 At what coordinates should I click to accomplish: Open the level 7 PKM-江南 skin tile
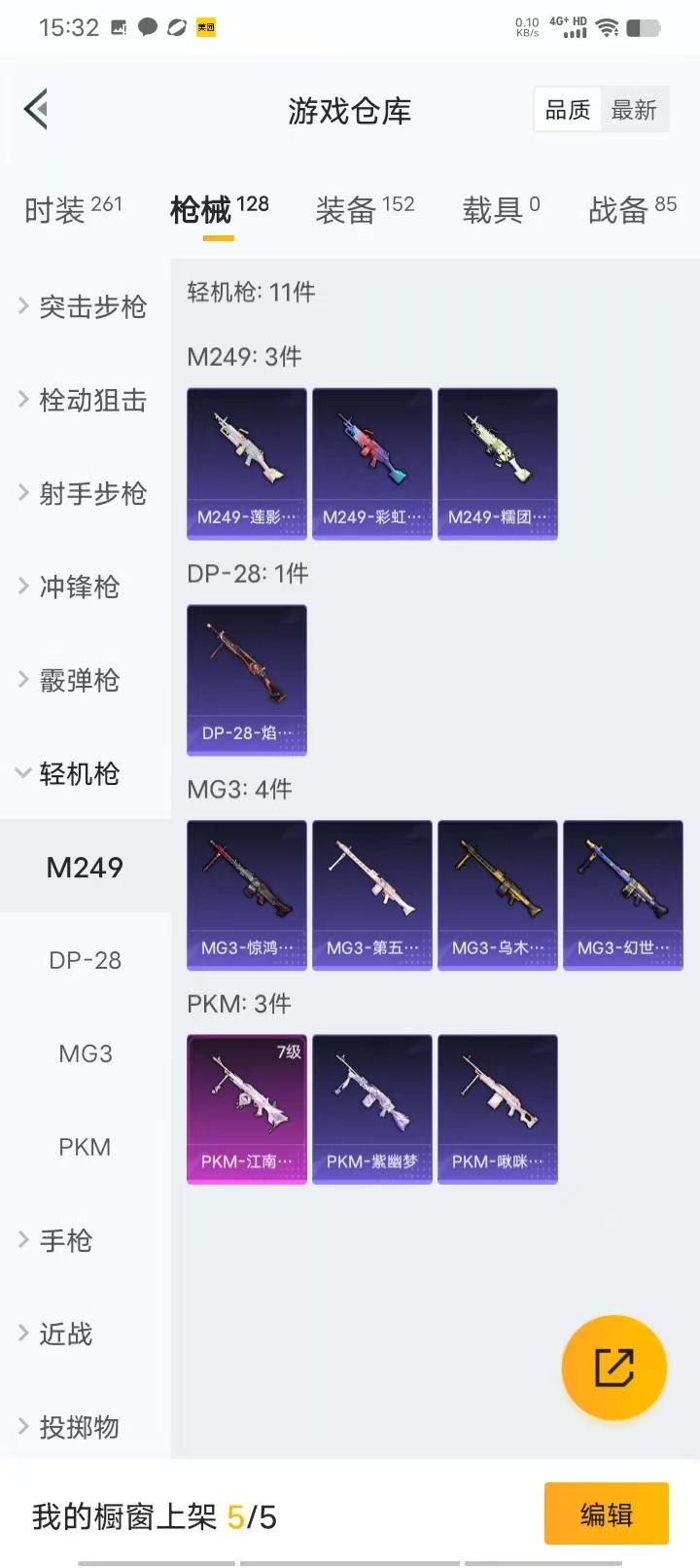tap(247, 1109)
